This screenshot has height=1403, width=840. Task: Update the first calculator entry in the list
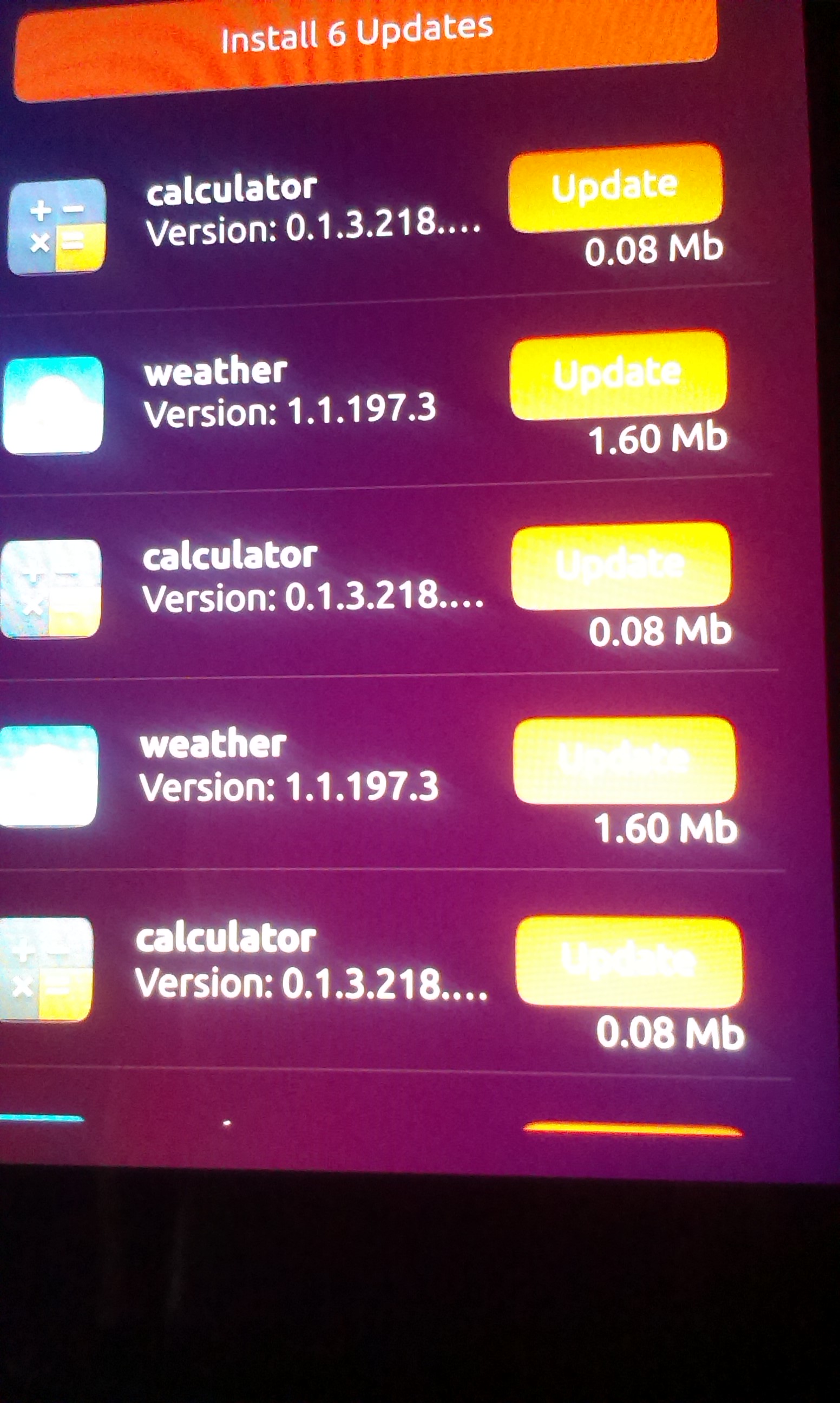tap(615, 188)
